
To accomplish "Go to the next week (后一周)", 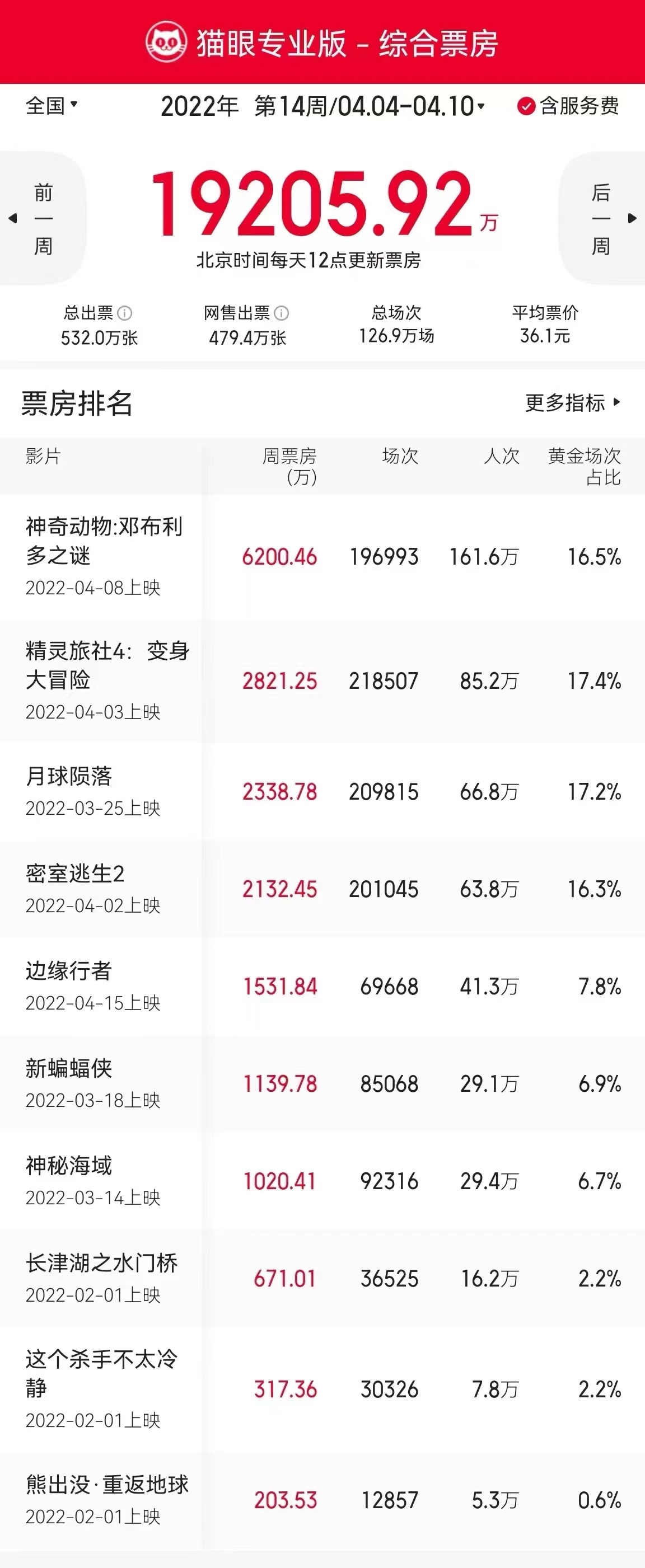I will (603, 218).
